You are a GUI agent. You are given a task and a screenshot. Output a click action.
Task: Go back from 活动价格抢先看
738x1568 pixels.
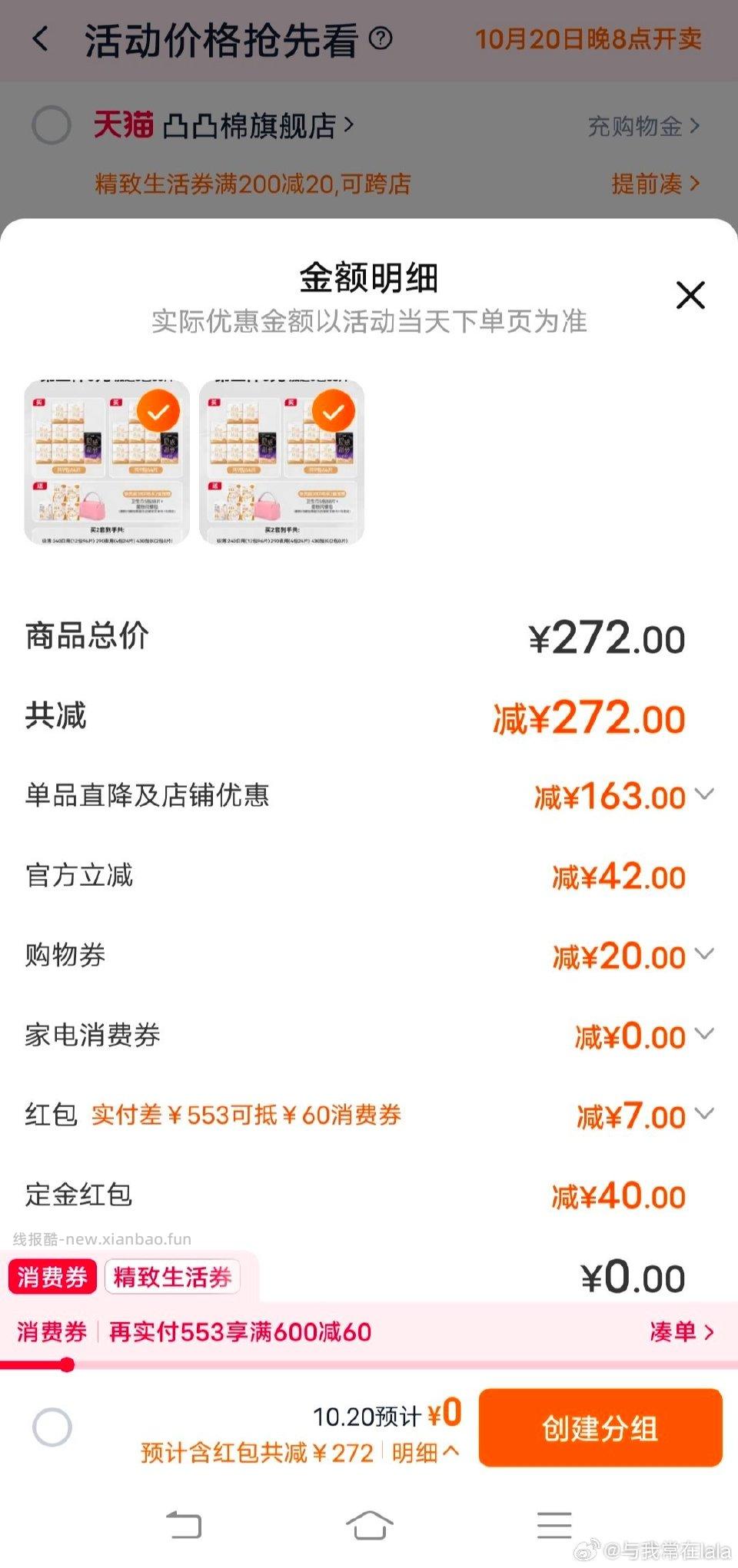pyautogui.click(x=41, y=38)
